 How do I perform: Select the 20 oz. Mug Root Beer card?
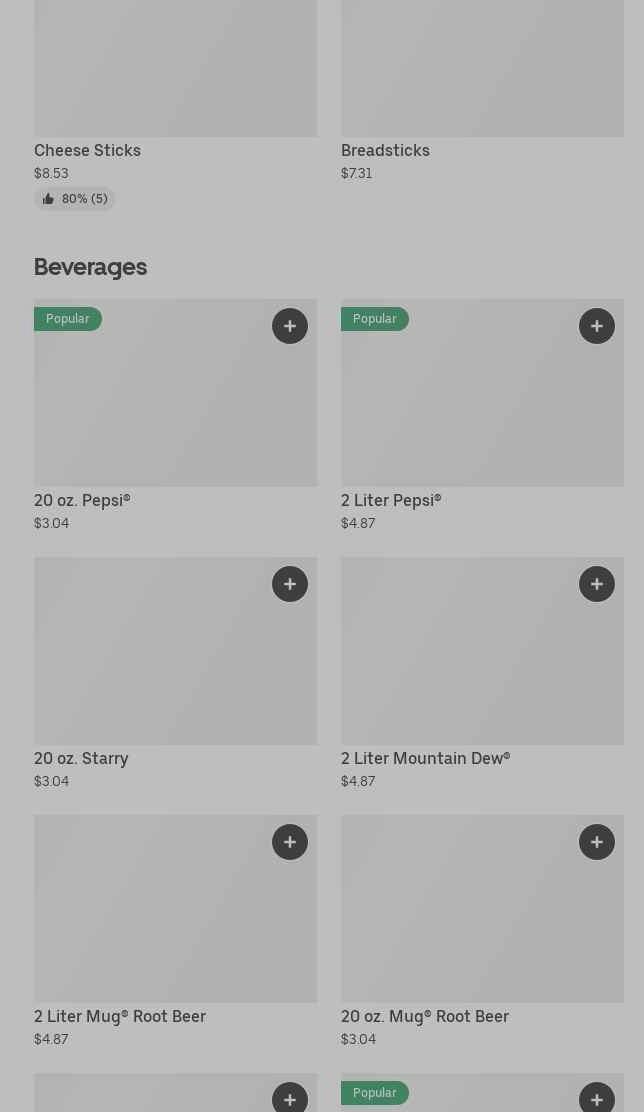[482, 932]
